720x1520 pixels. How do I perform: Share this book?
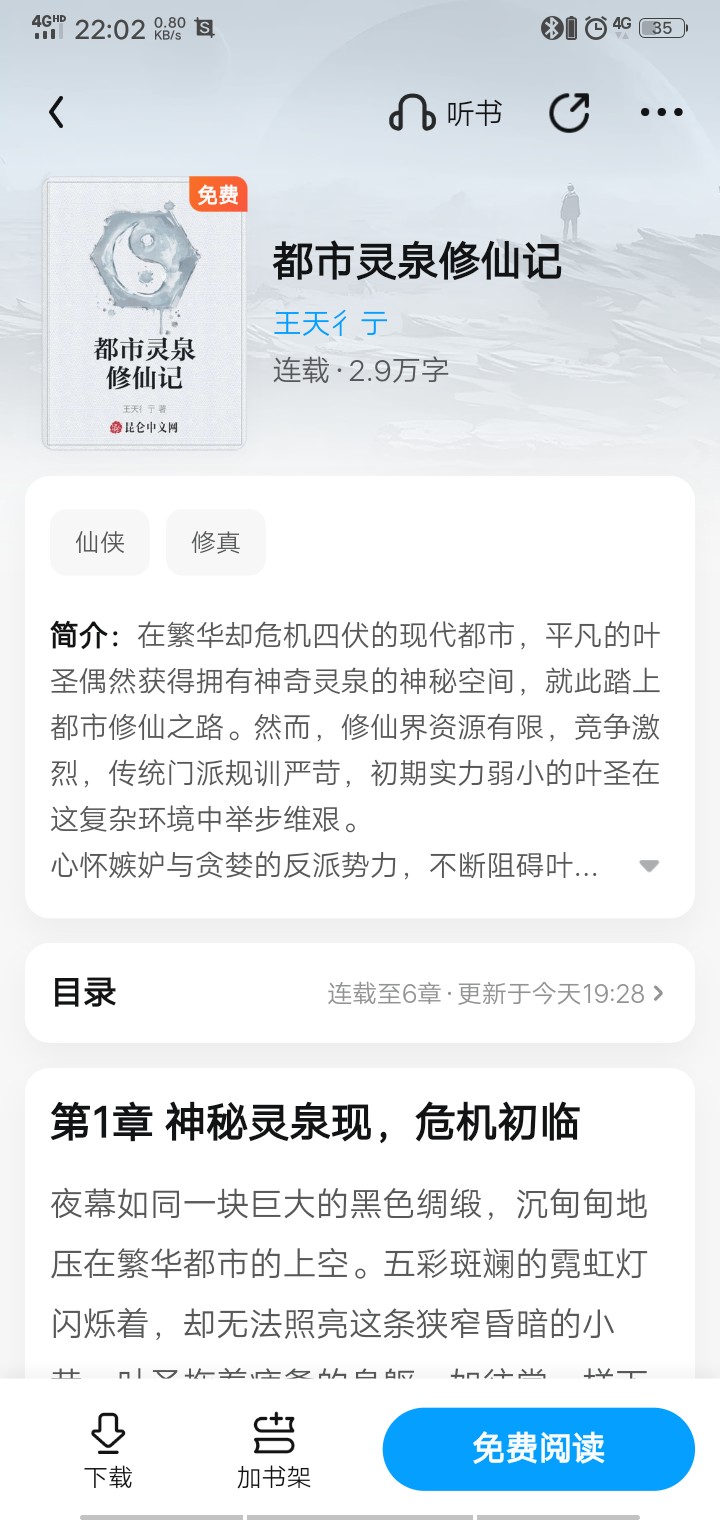pos(570,112)
